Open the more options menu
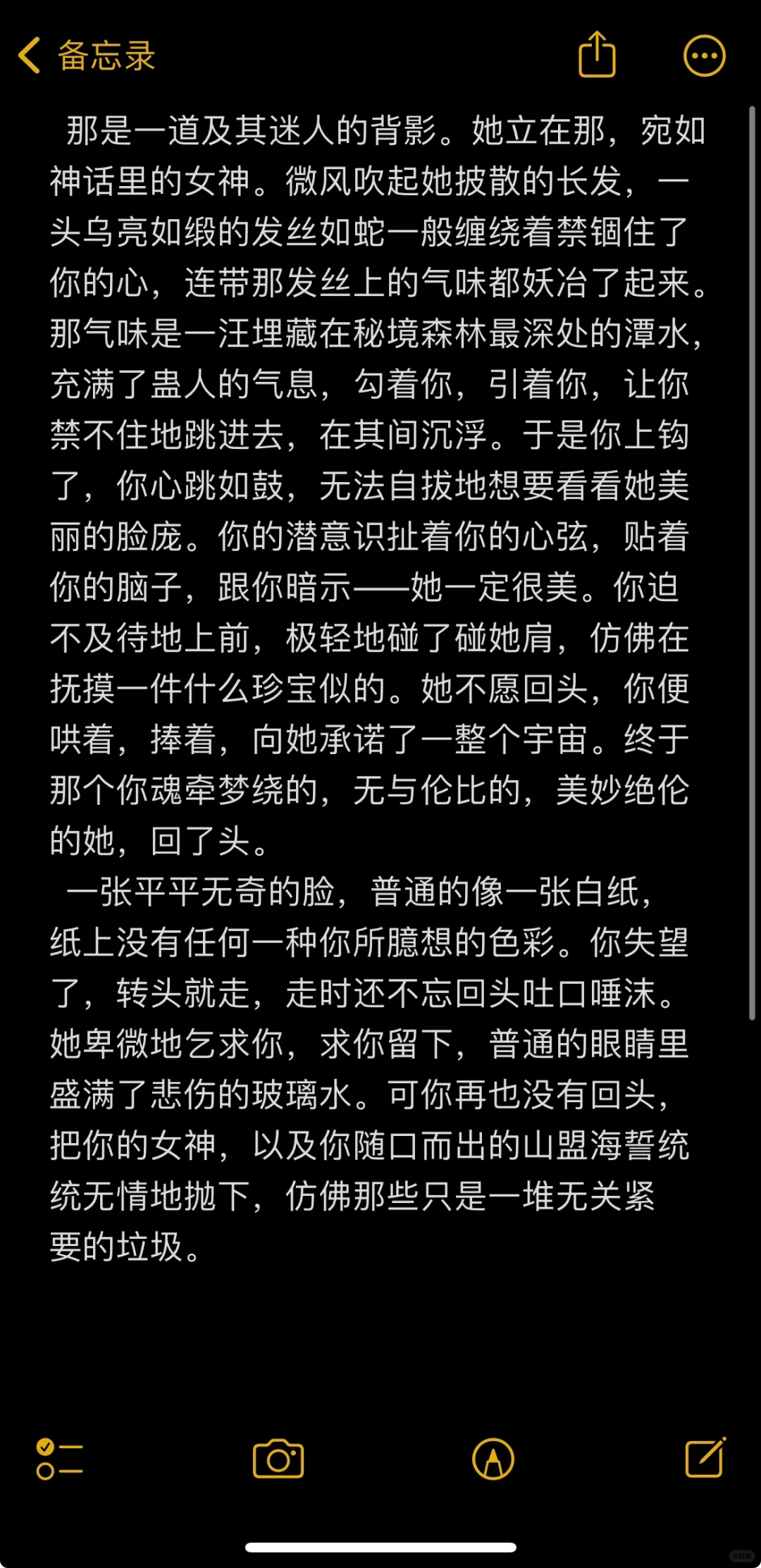This screenshot has width=761, height=1568. 704,56
